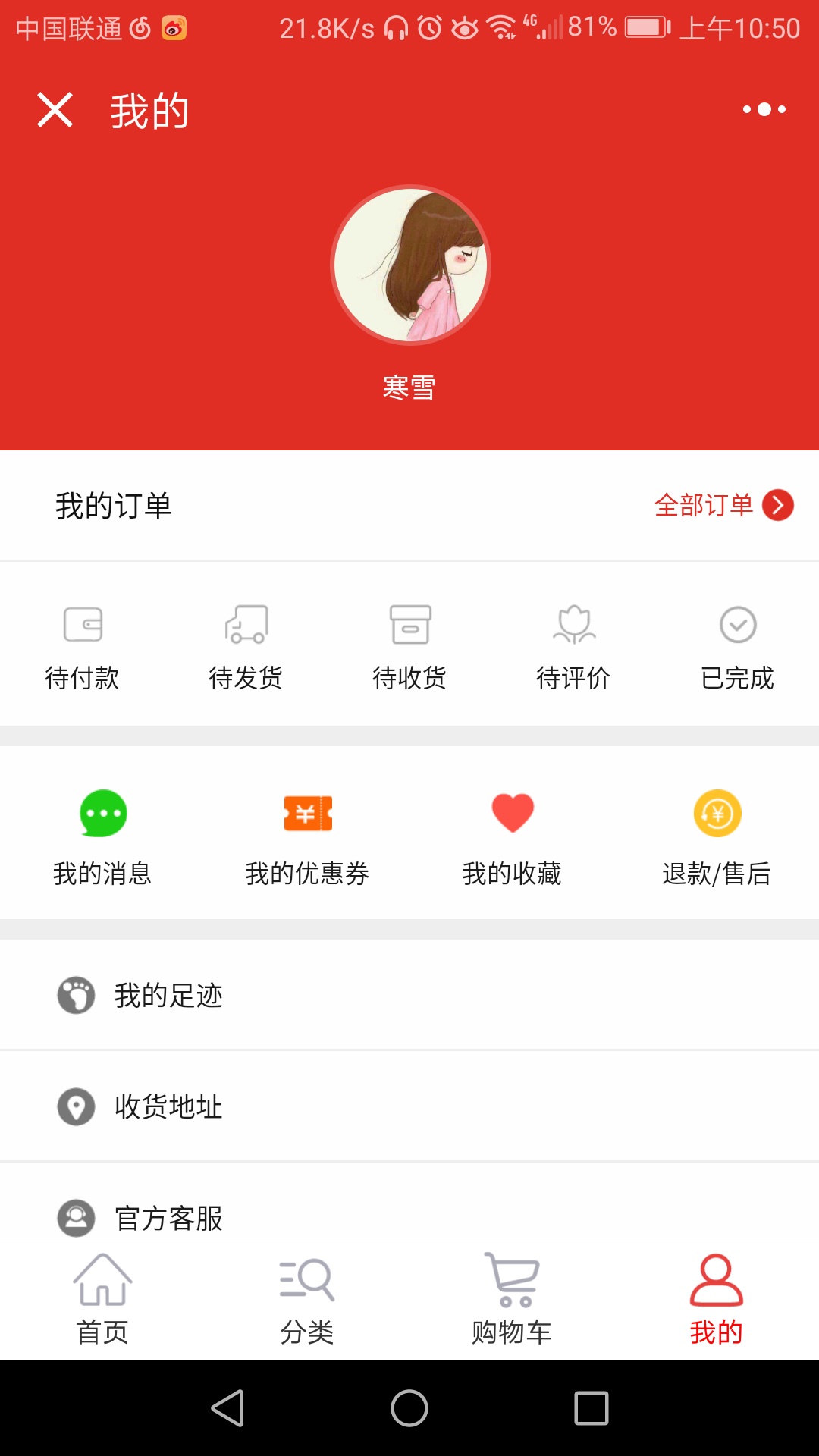Go back using the system back button
This screenshot has width=819, height=1456.
(227, 1408)
